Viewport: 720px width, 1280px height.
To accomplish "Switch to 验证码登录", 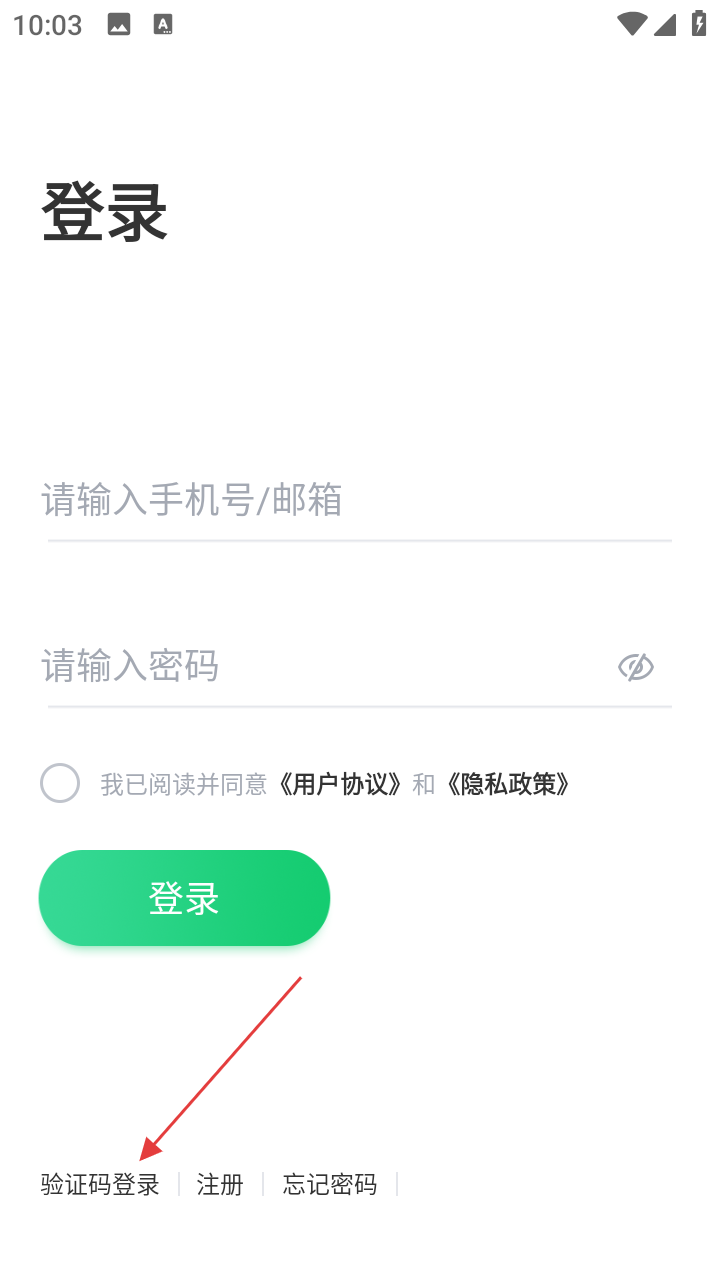I will pos(100,1185).
